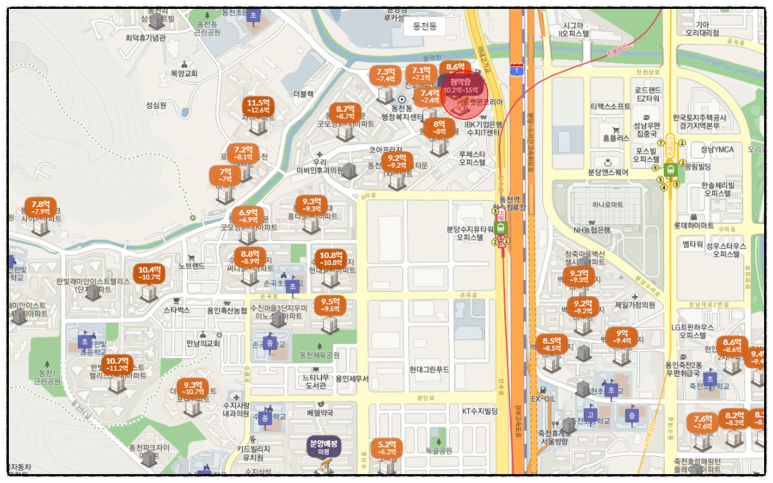Open the 6.9억 price marker
Image resolution: width=773 pixels, height=483 pixels.
click(x=248, y=216)
